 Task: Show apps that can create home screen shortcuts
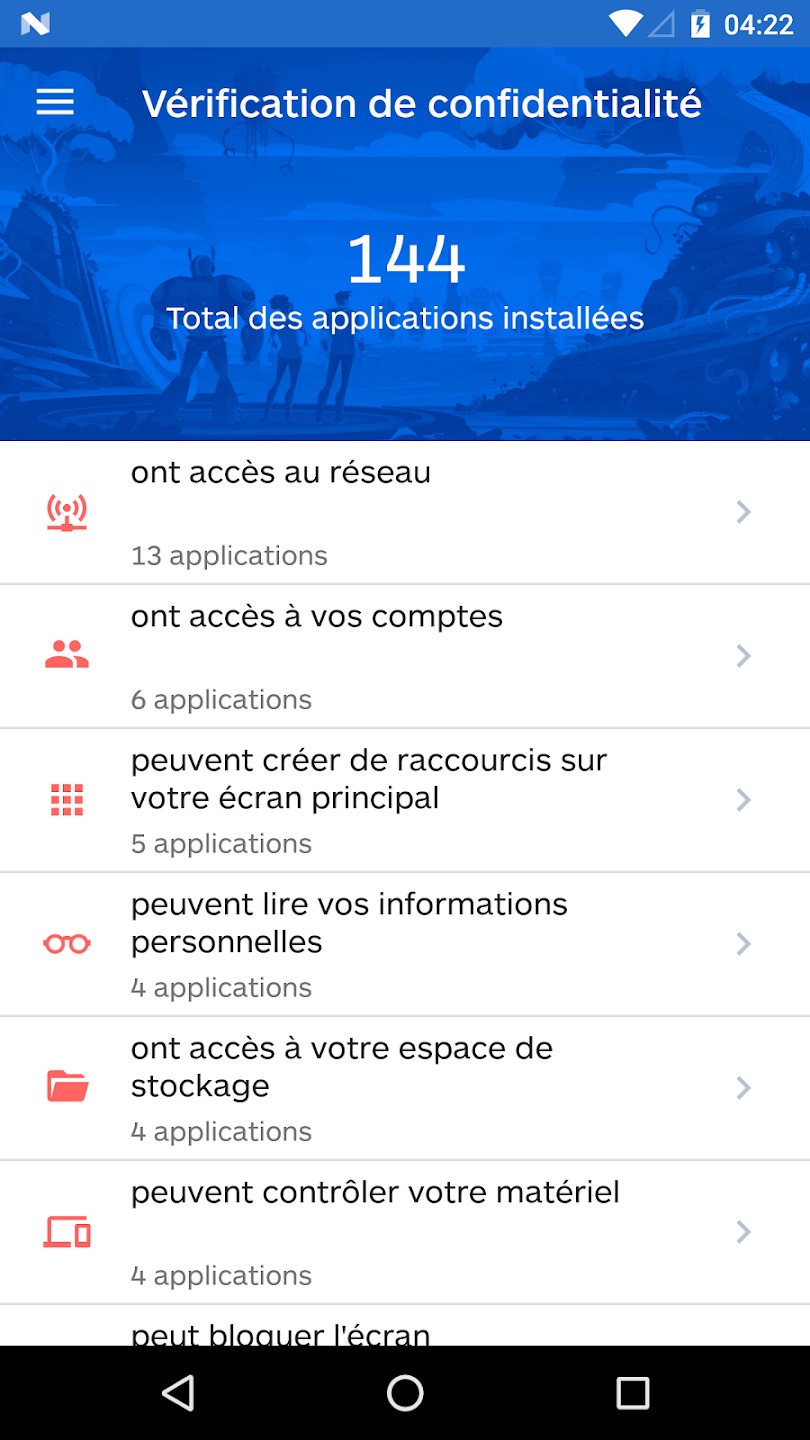(x=405, y=800)
